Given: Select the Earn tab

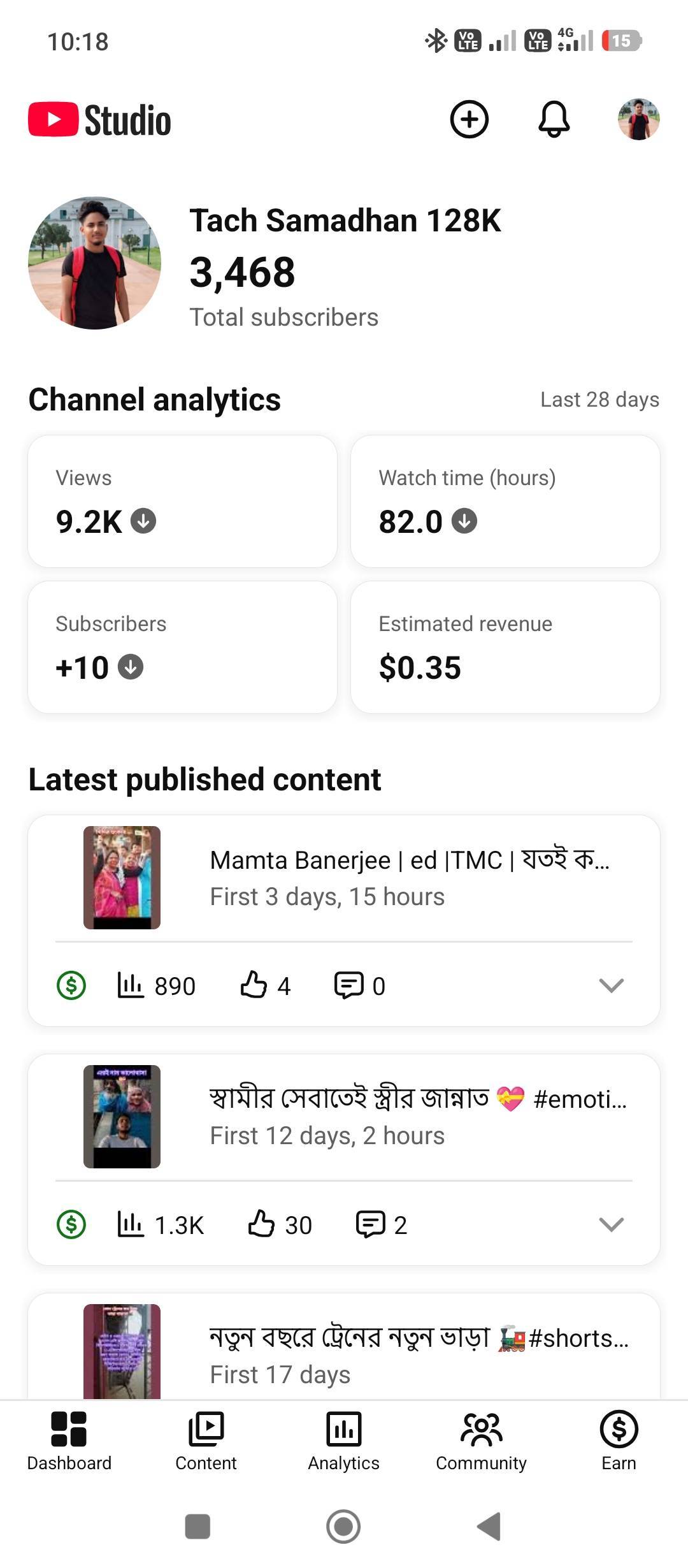Looking at the screenshot, I should [619, 1442].
